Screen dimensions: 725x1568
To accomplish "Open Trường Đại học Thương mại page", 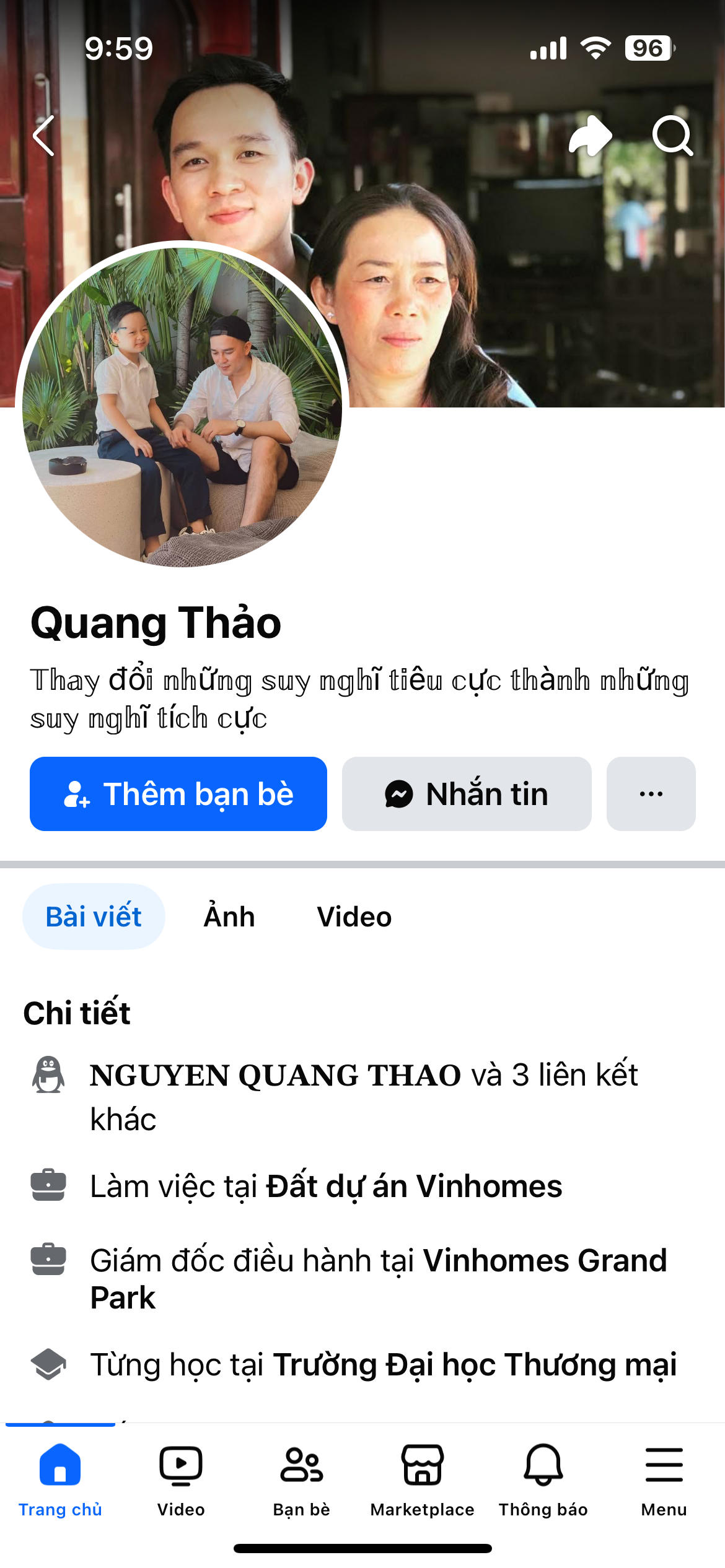I will (x=475, y=1365).
